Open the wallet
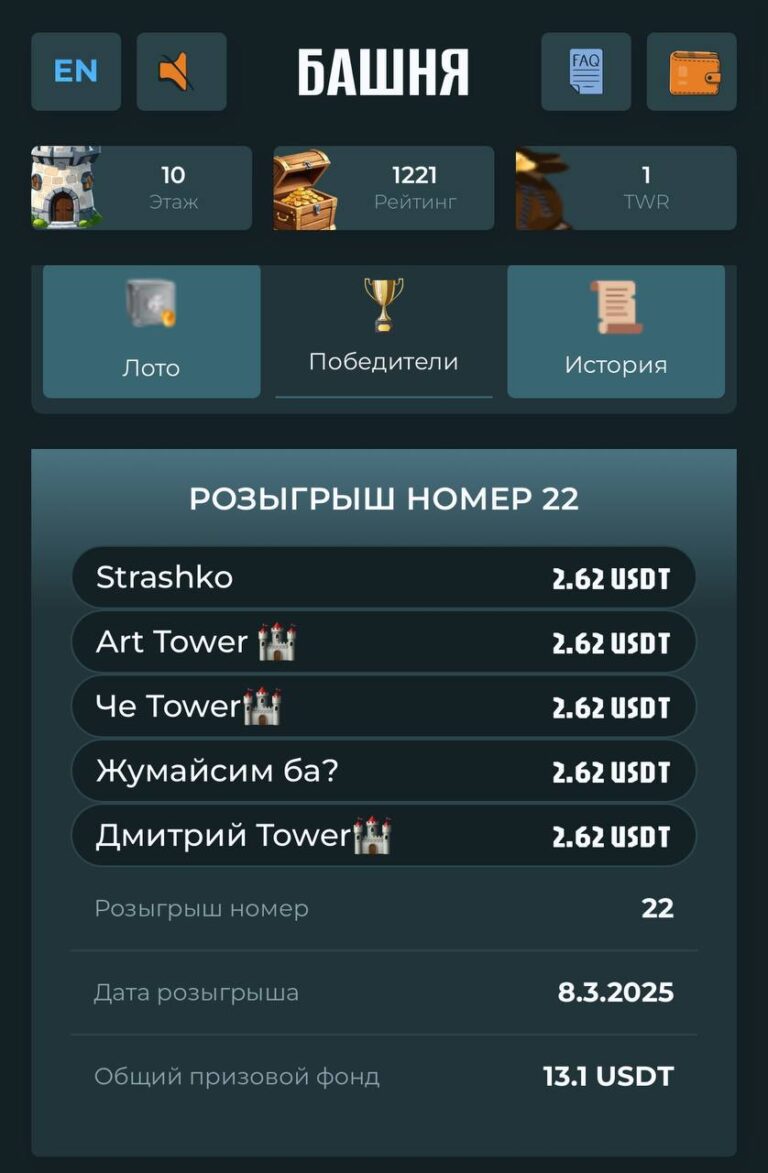 coord(691,72)
